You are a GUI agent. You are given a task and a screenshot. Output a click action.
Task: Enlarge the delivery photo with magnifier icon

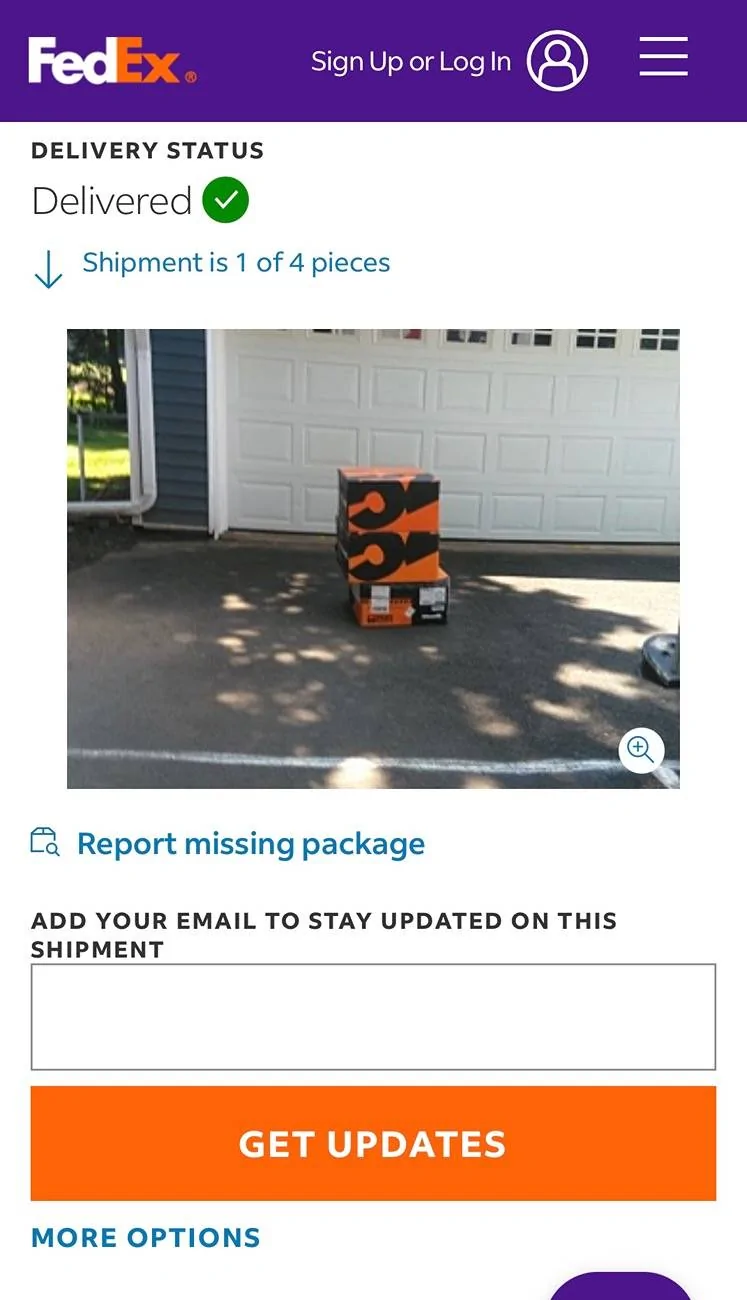(x=641, y=748)
